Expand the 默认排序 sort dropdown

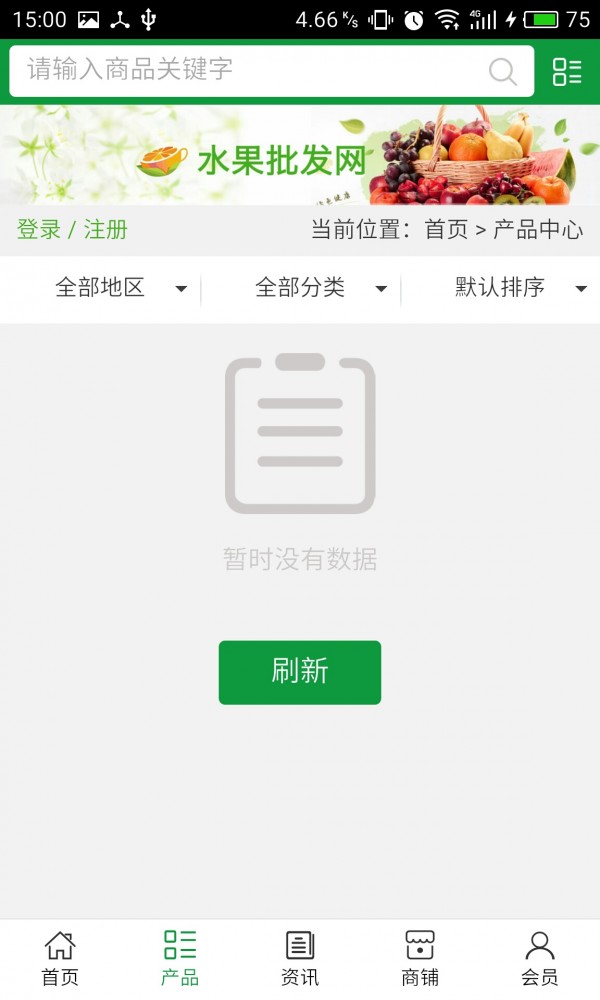[519, 288]
